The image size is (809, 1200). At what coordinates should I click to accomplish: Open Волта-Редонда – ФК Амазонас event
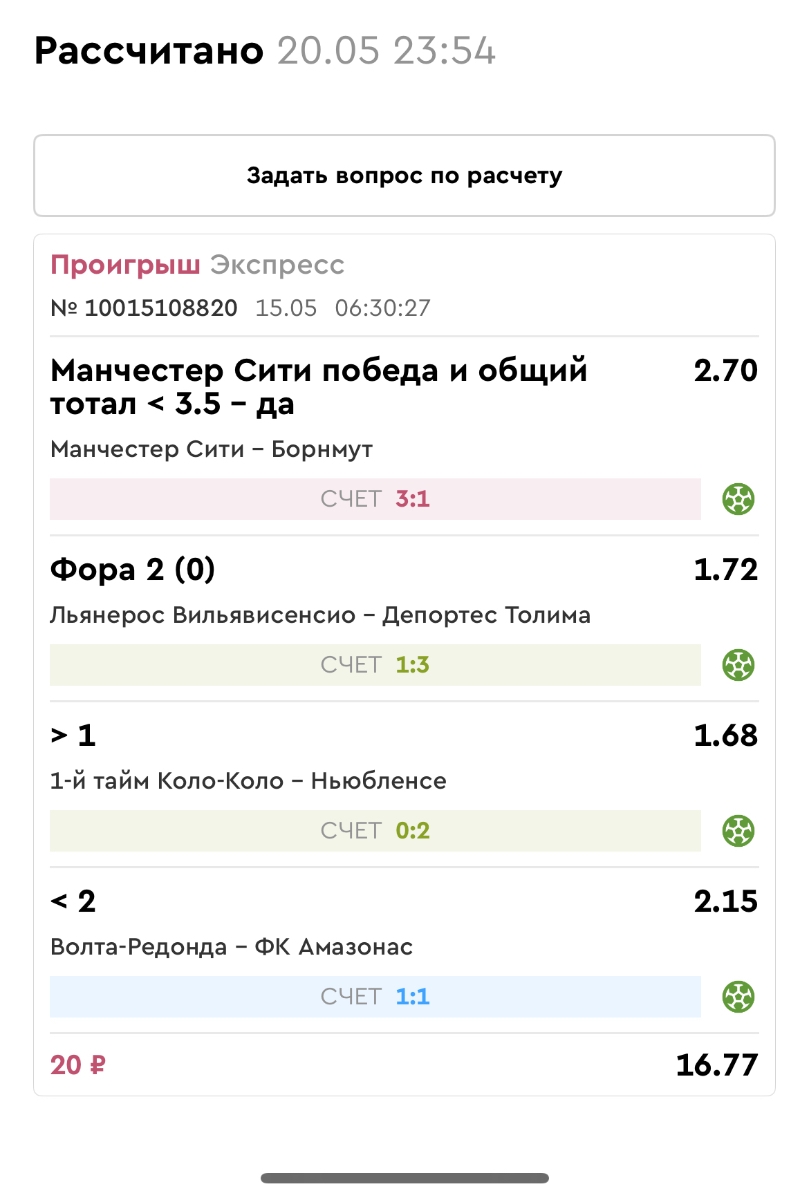[231, 947]
